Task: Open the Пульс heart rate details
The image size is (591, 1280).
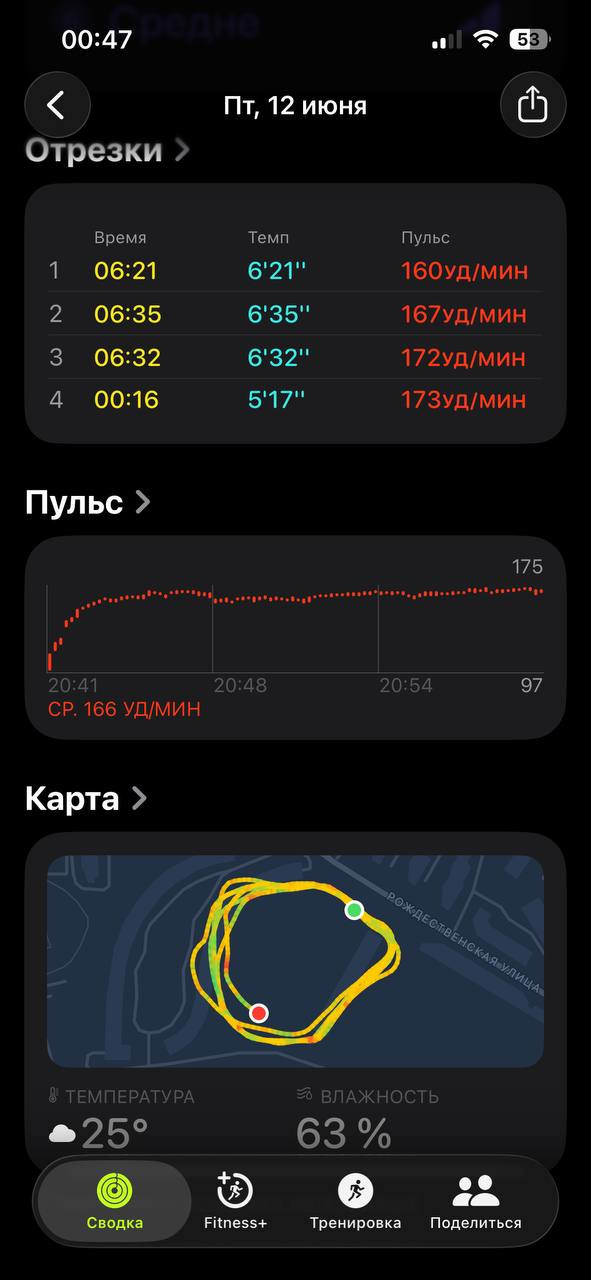Action: pos(88,502)
